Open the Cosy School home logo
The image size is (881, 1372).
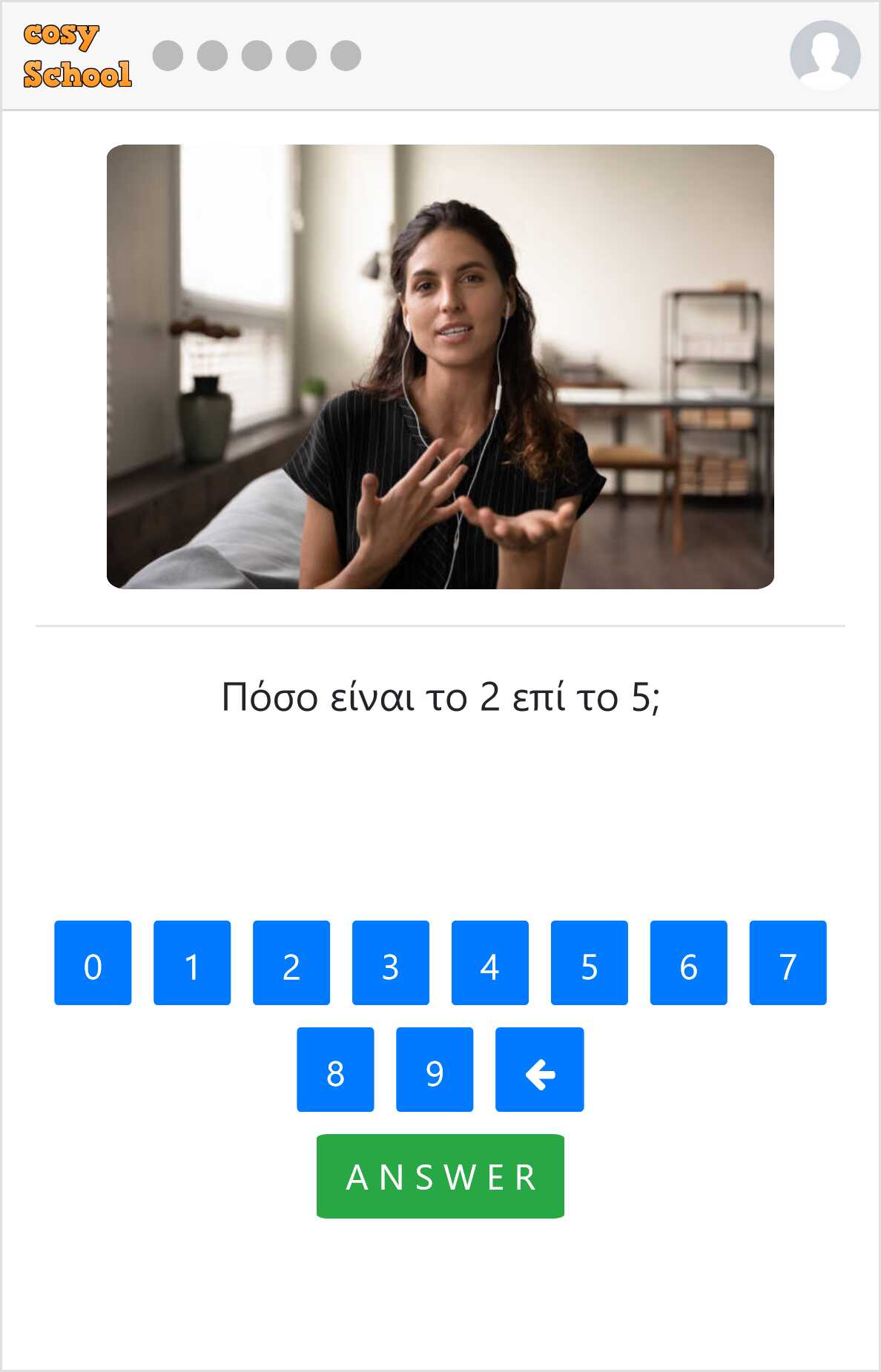pos(77,56)
